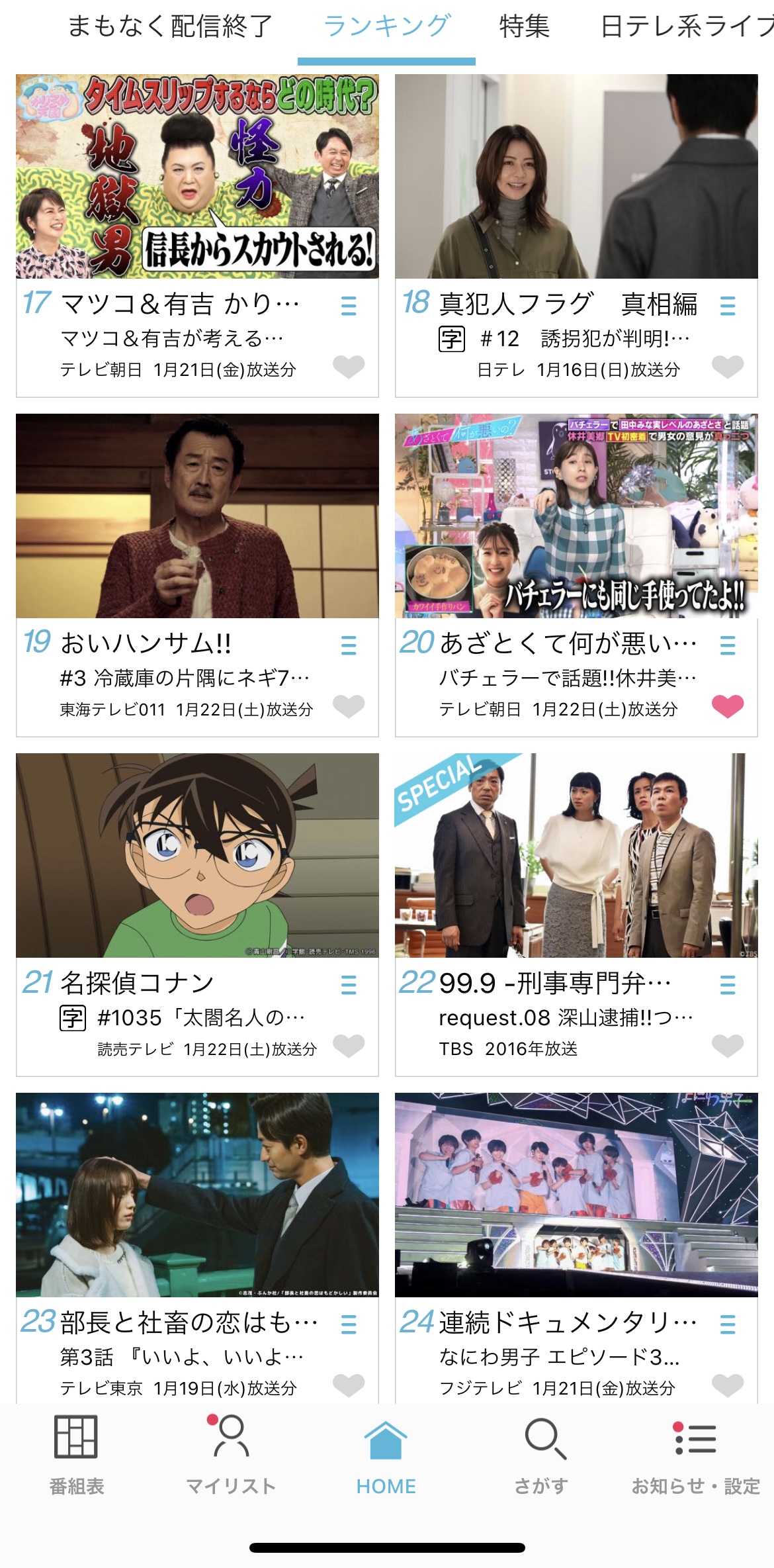The image size is (774, 1568).
Task: Open the menu icon for おいハンサム!!
Action: pos(349,645)
